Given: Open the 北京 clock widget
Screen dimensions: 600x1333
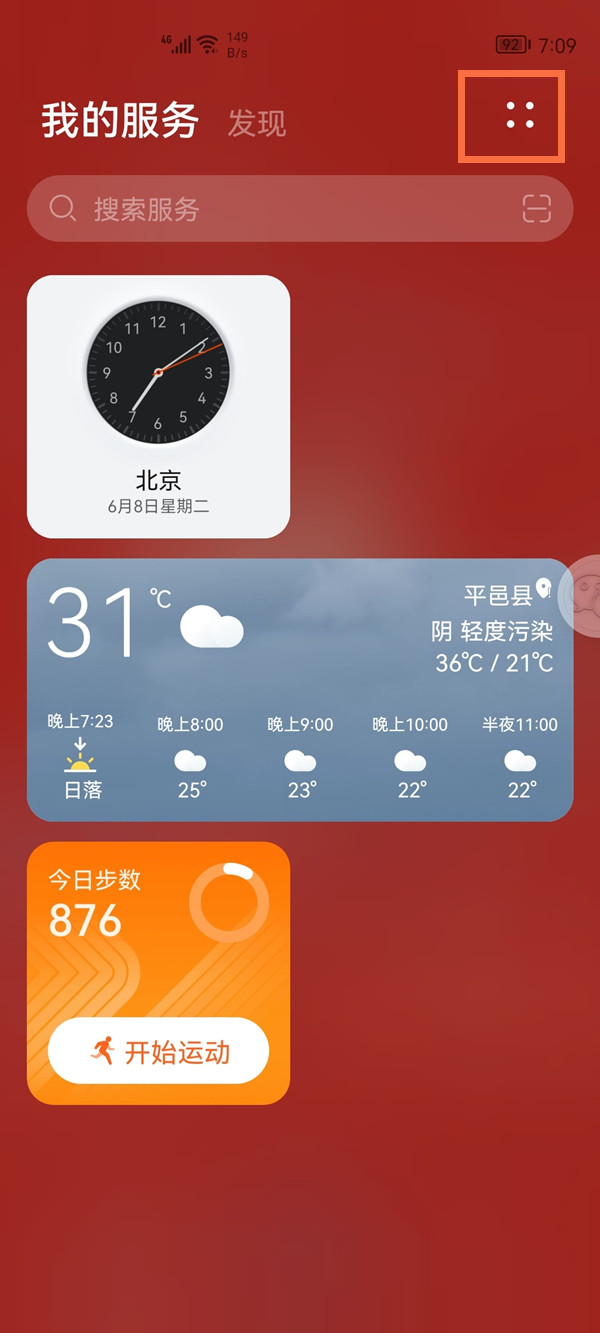Looking at the screenshot, I should point(158,406).
